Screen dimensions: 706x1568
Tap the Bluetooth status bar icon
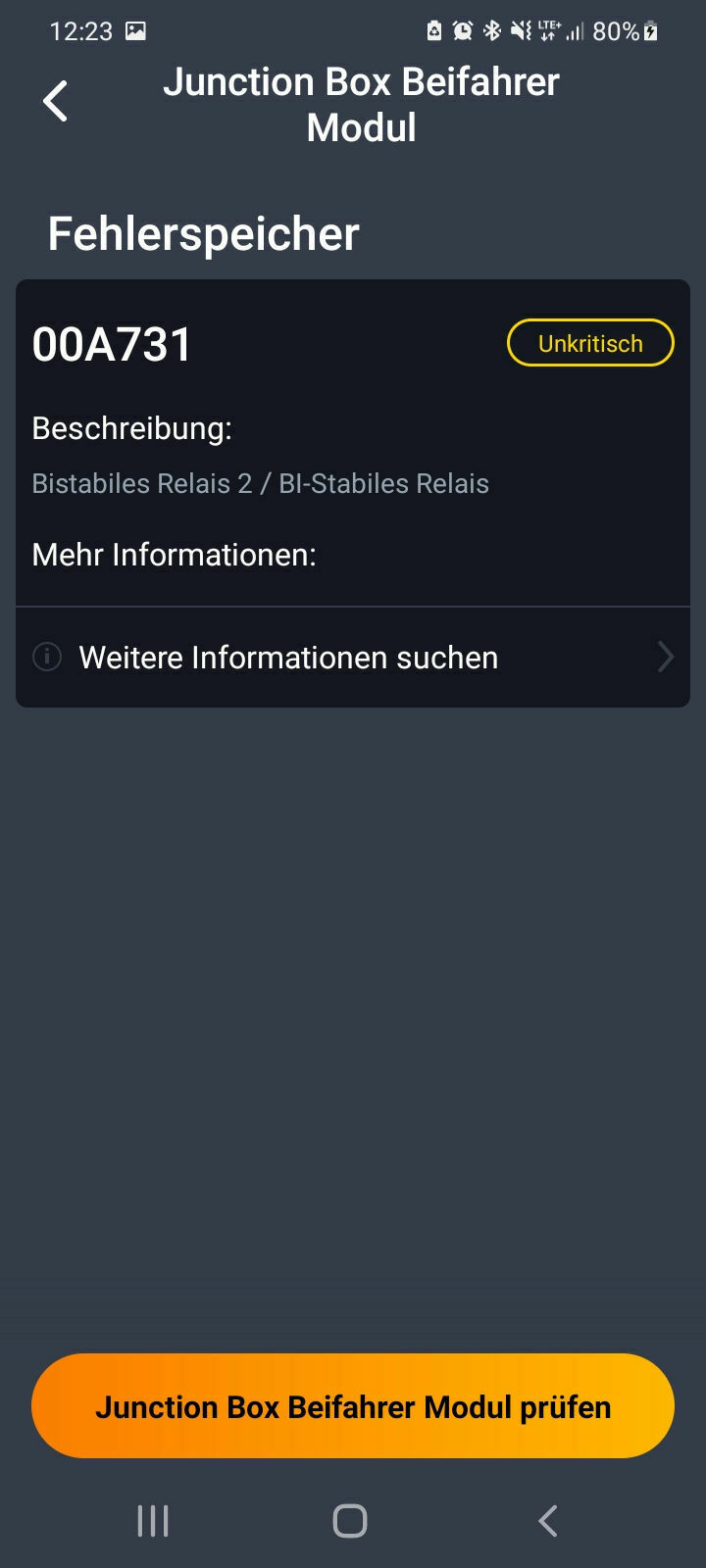tap(494, 31)
